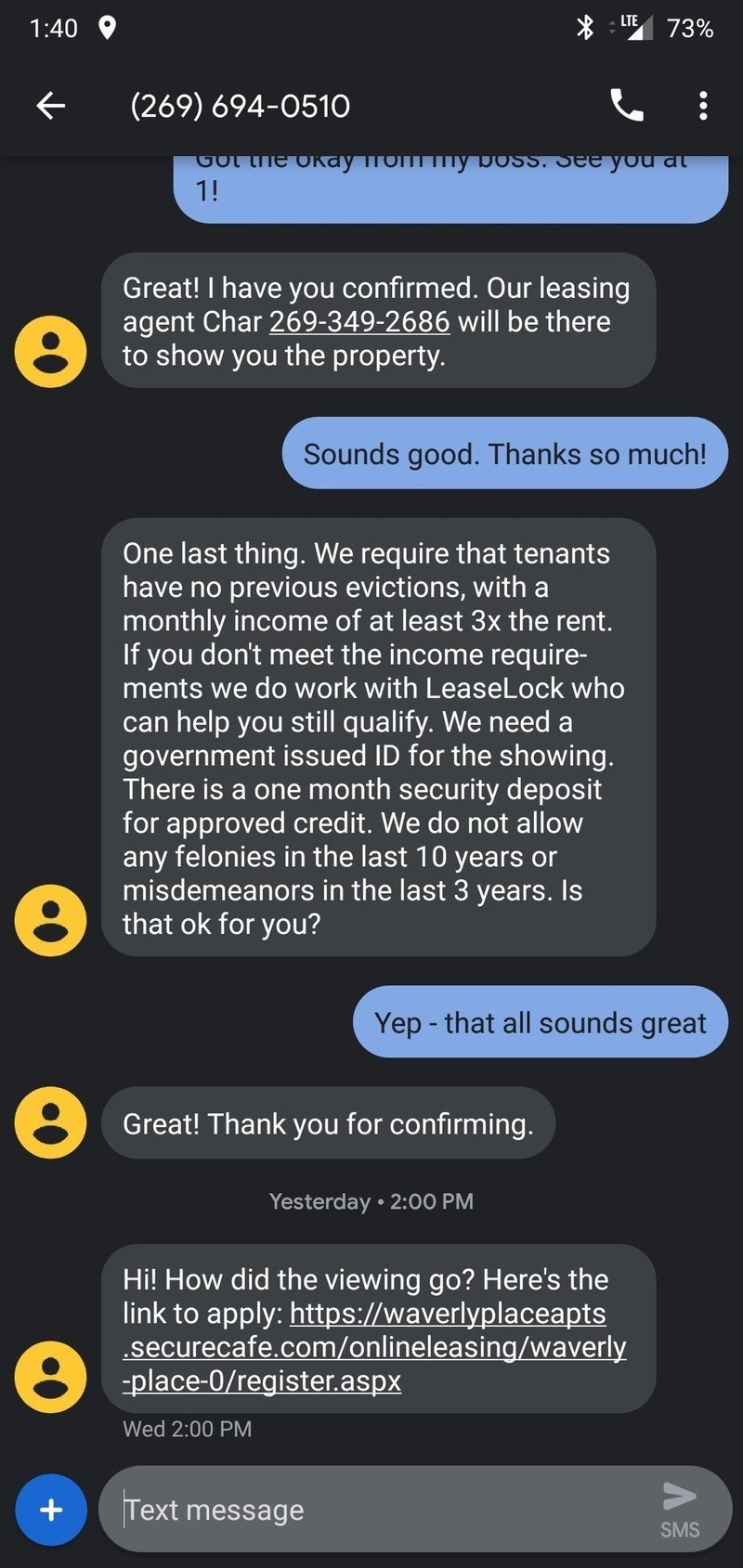Open the waverlyplaceapts securecafe apply link
This screenshot has height=1568, width=743.
click(x=374, y=1347)
